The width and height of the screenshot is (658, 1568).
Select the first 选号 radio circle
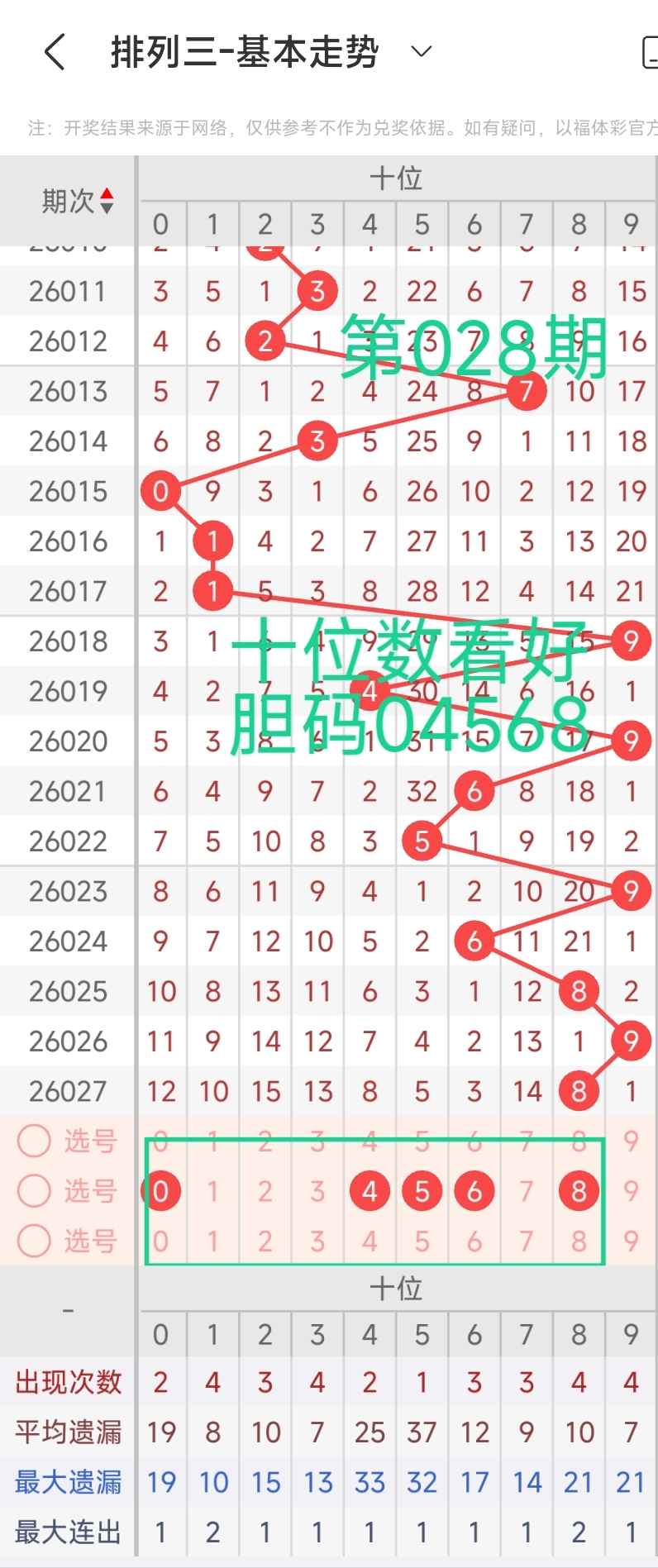(x=34, y=1141)
